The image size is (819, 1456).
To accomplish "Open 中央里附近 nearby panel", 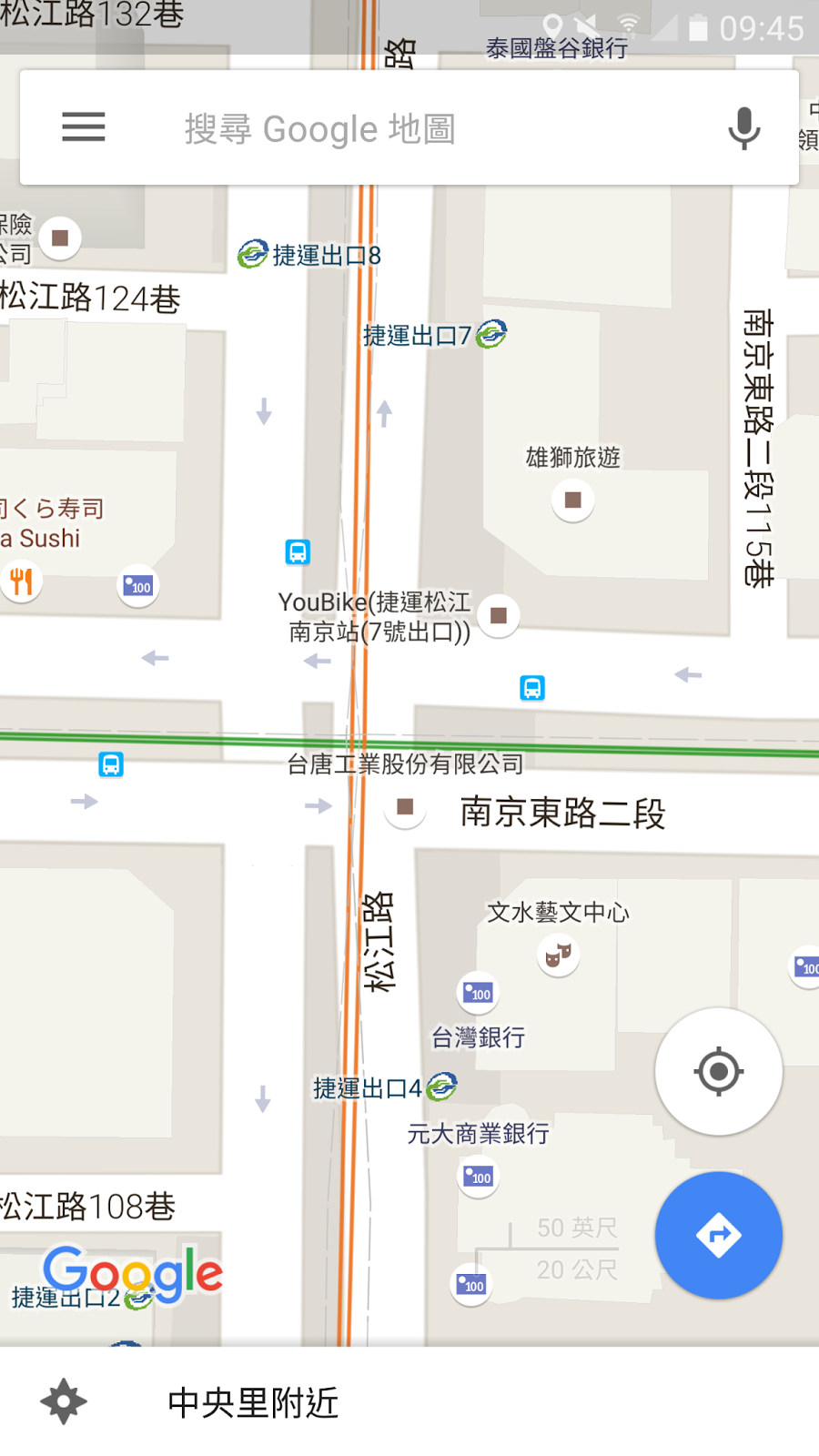I will point(253,1402).
